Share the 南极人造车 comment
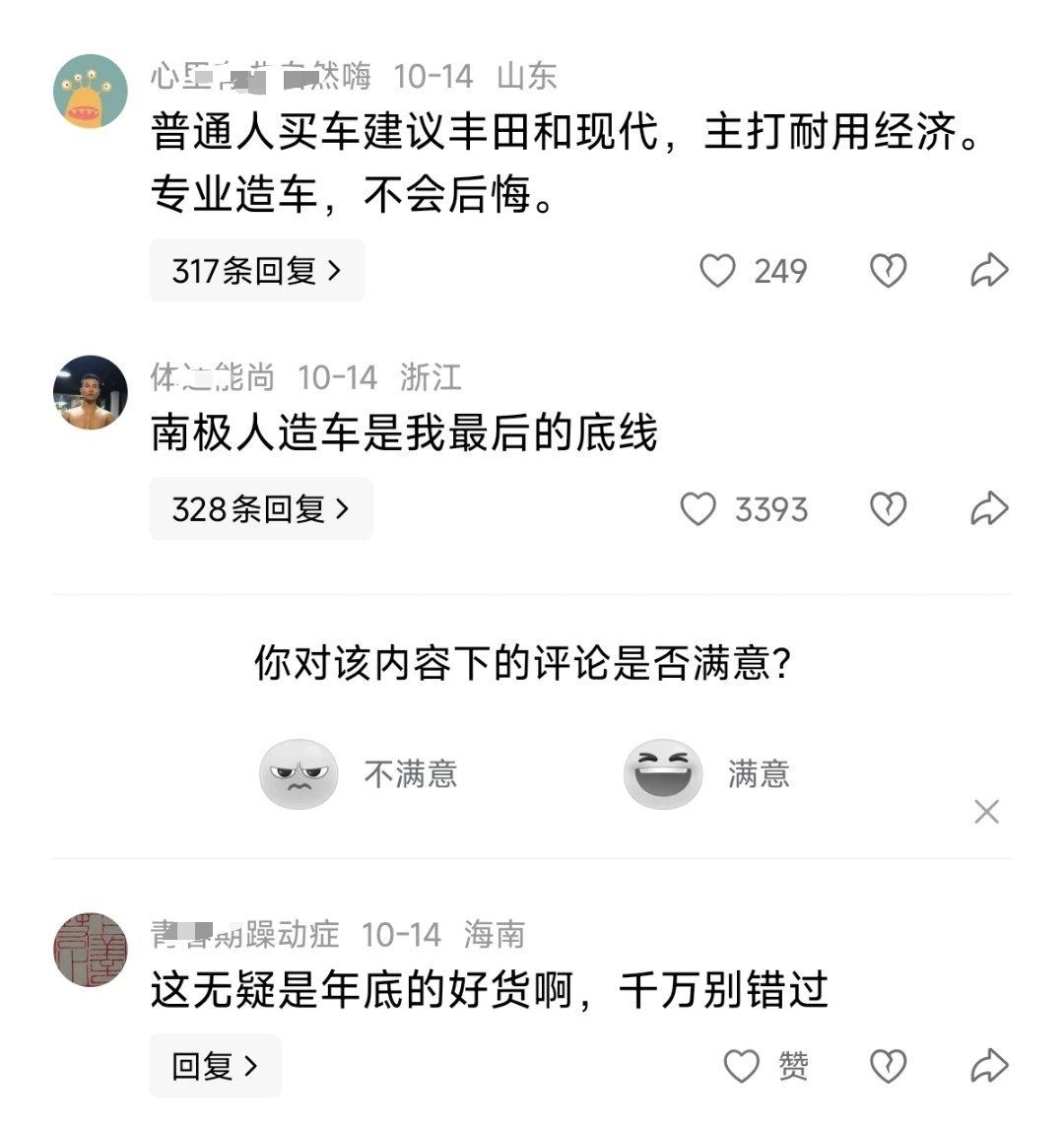Screen dimensions: 1064x1127 [989, 509]
